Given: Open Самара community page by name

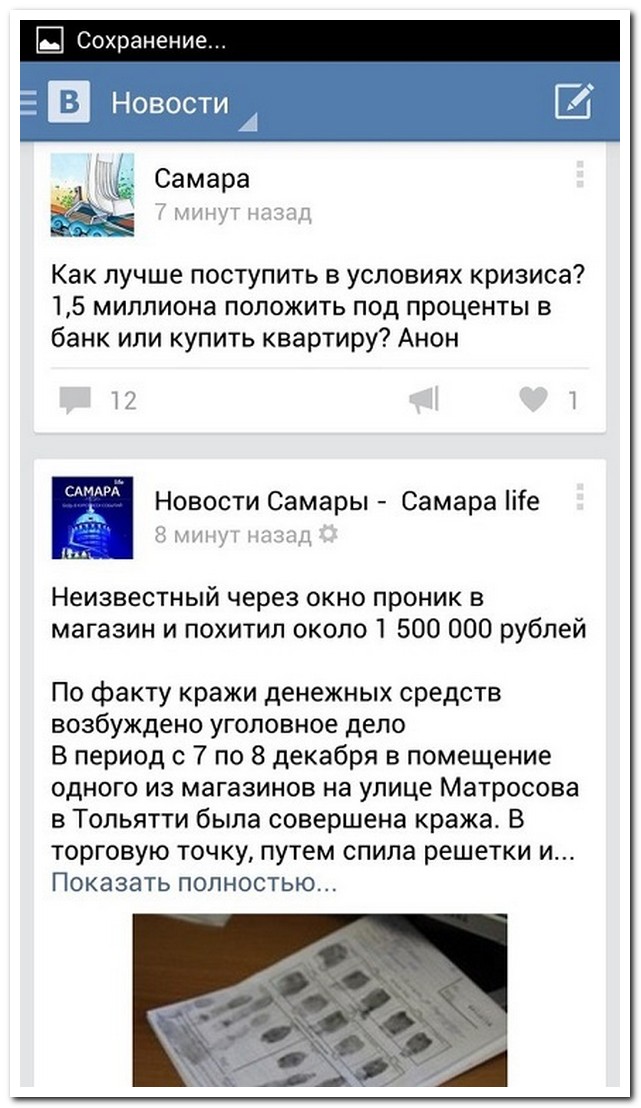Looking at the screenshot, I should [202, 178].
